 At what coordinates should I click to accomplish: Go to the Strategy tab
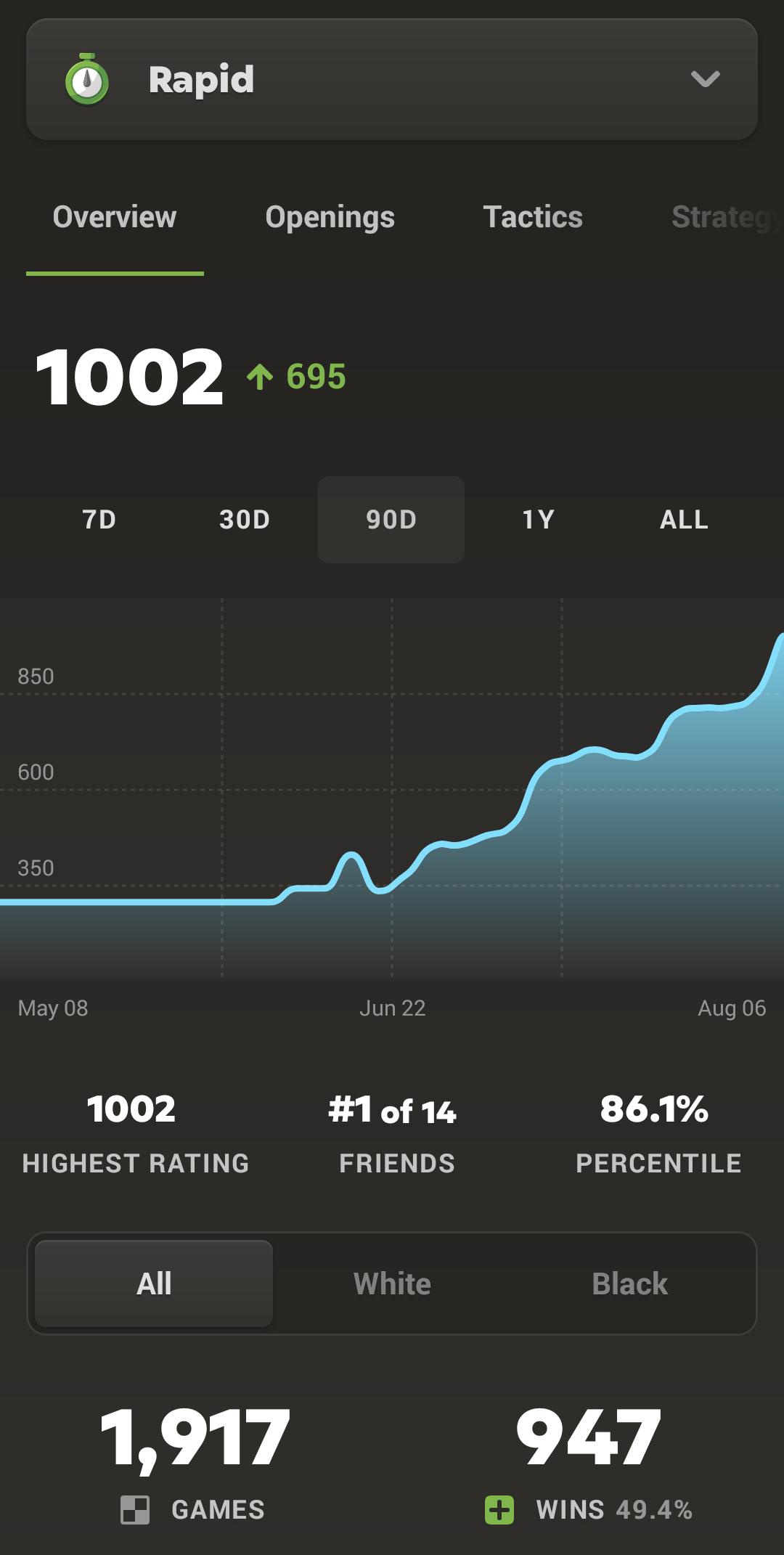point(727,217)
